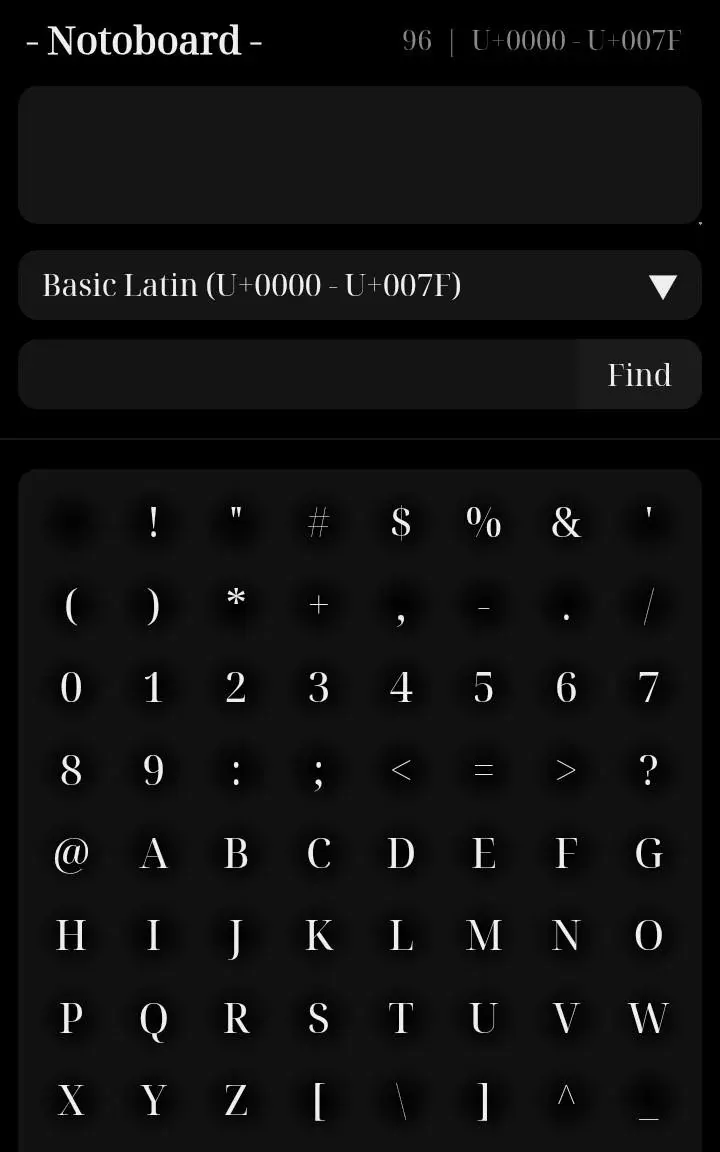720x1152 pixels.
Task: Insert the caret character
Action: (x=566, y=1101)
